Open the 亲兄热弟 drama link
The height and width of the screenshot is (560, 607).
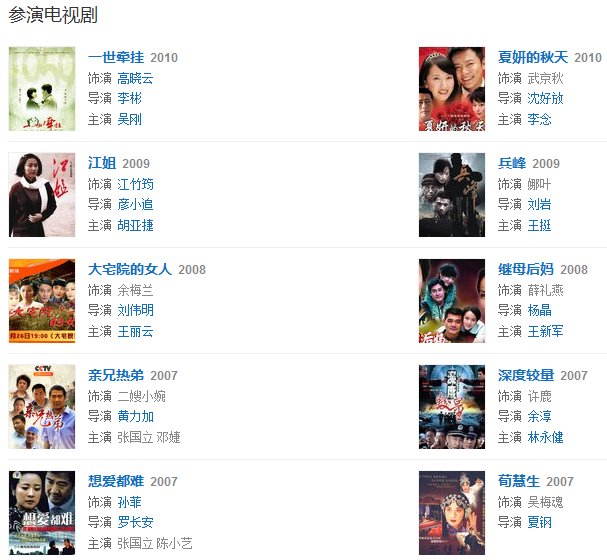click(x=116, y=375)
